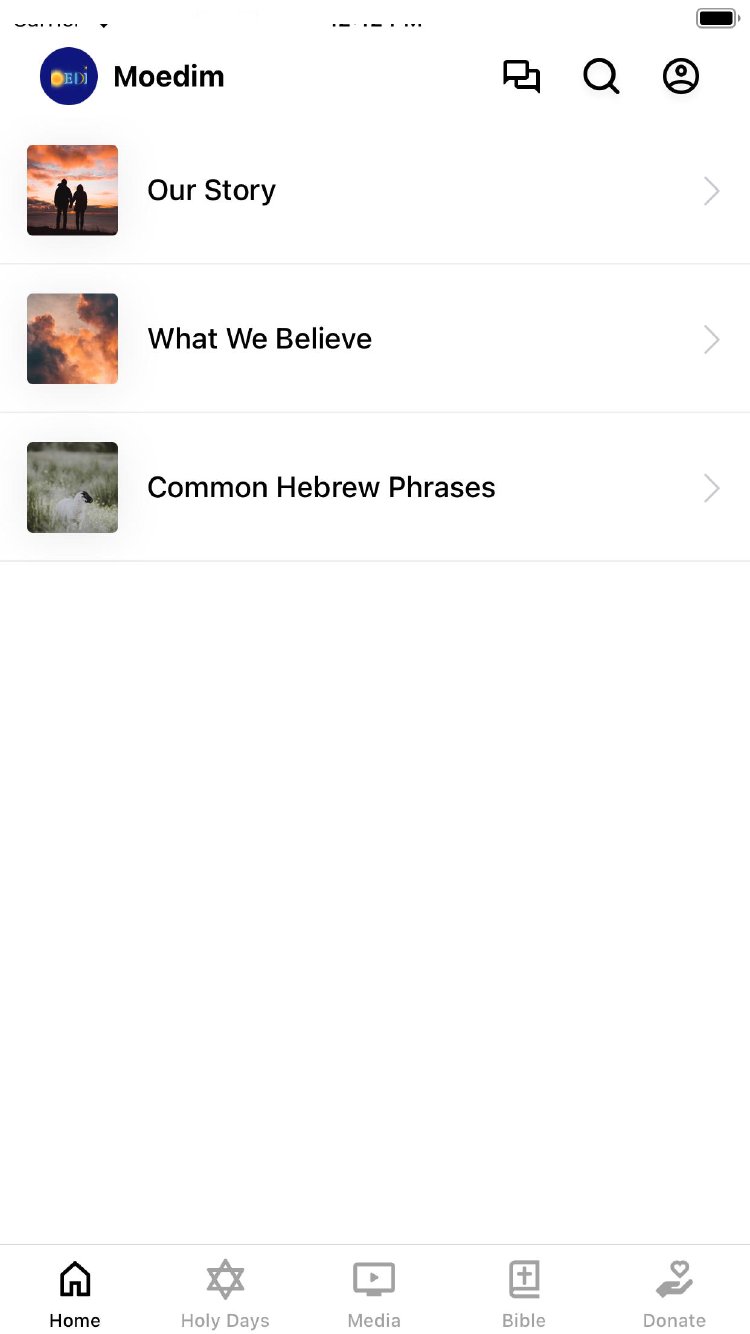Open the user profile icon
The width and height of the screenshot is (750, 1334).
(681, 77)
